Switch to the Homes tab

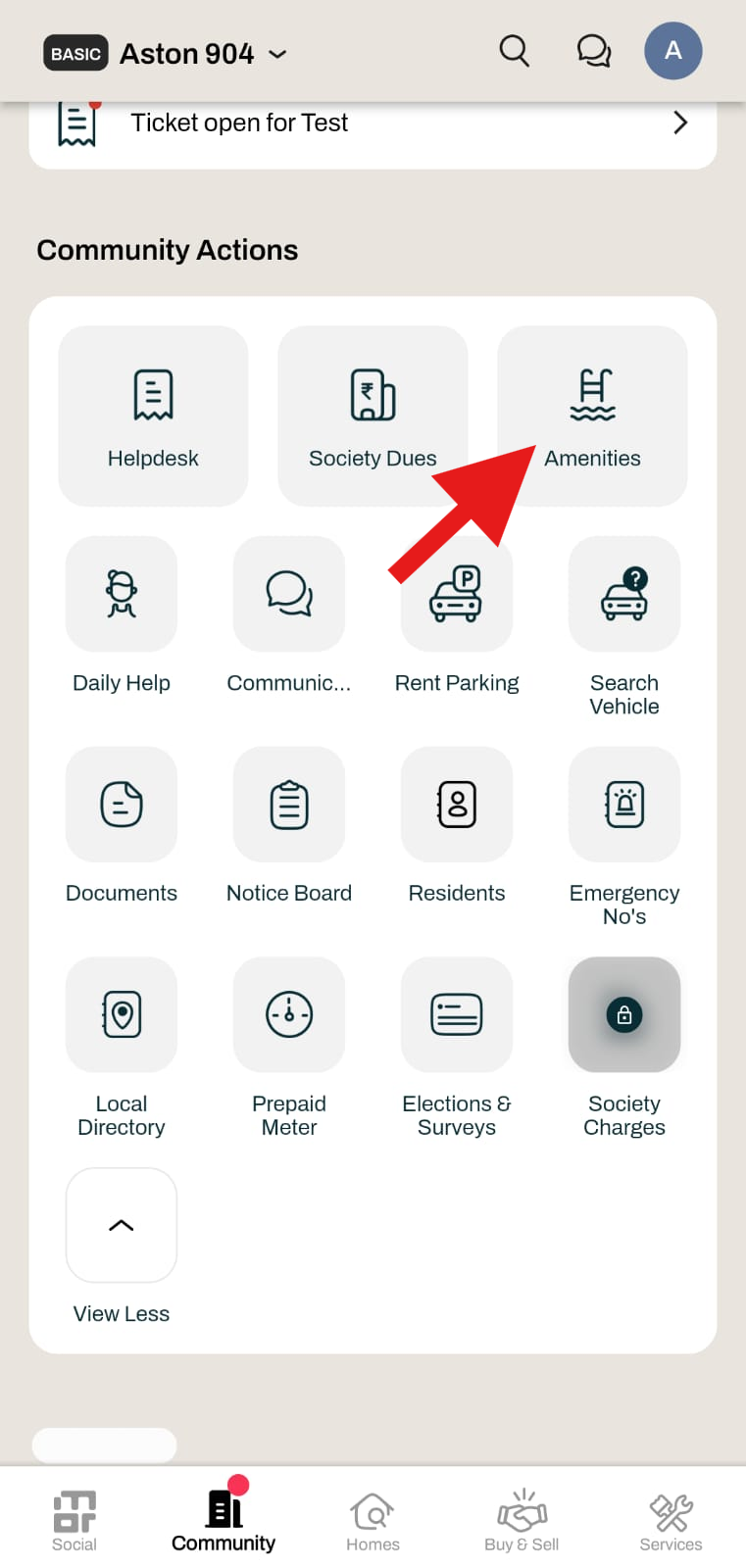click(373, 1522)
